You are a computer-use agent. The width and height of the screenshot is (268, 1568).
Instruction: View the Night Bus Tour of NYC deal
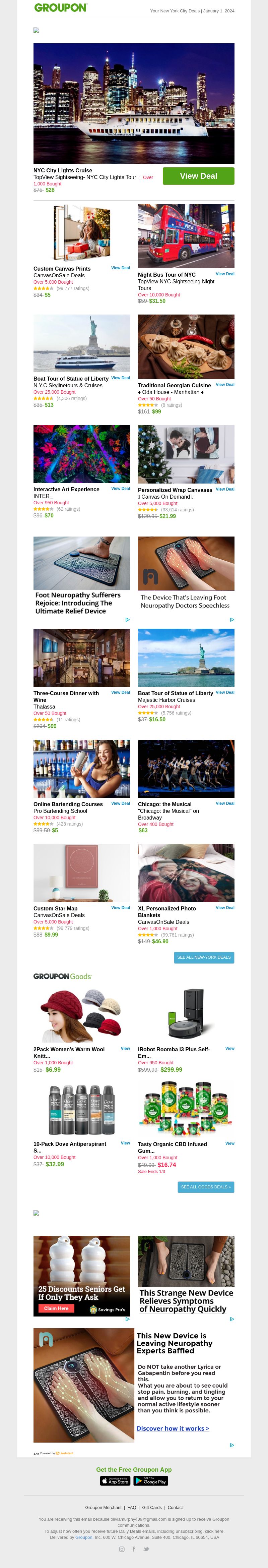[225, 274]
